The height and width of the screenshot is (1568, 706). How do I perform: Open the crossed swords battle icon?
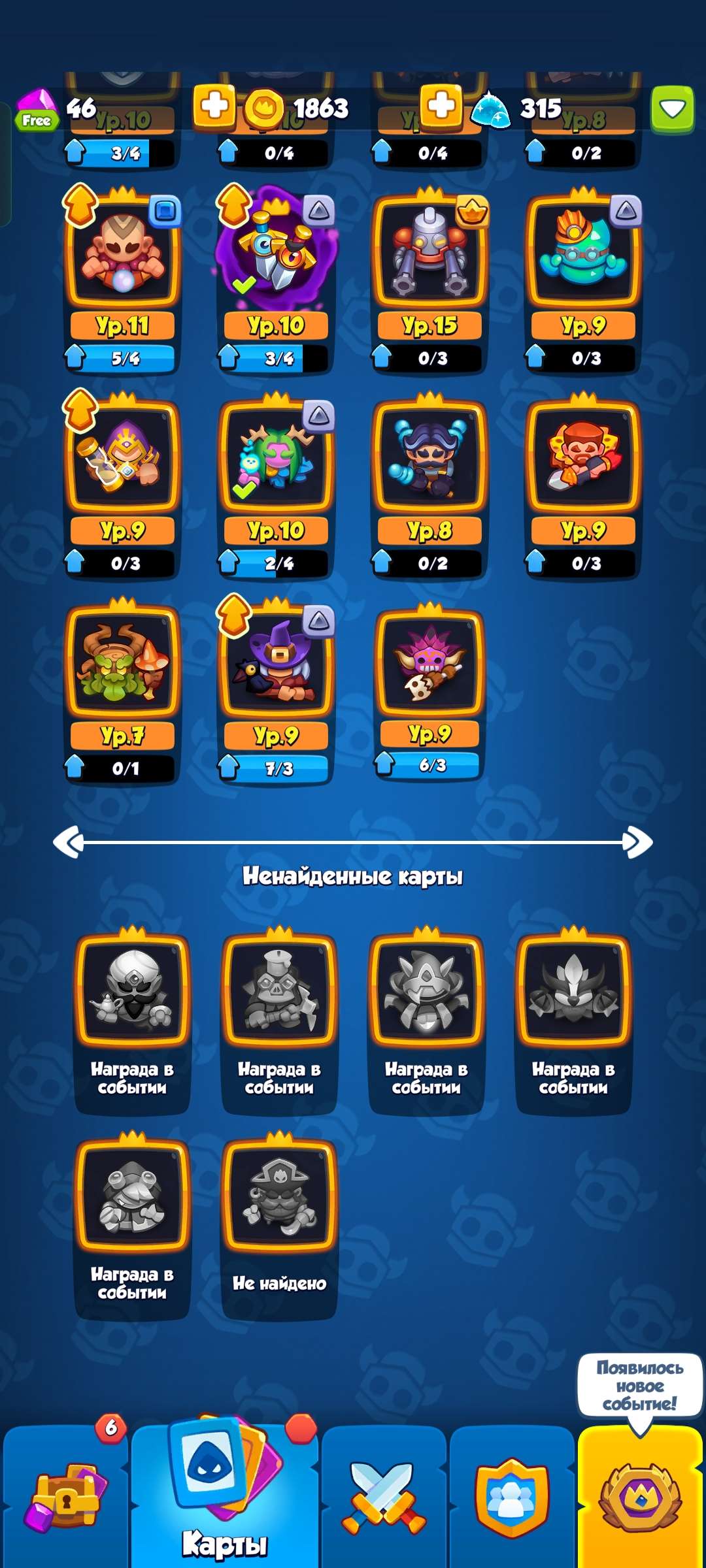tap(384, 1496)
